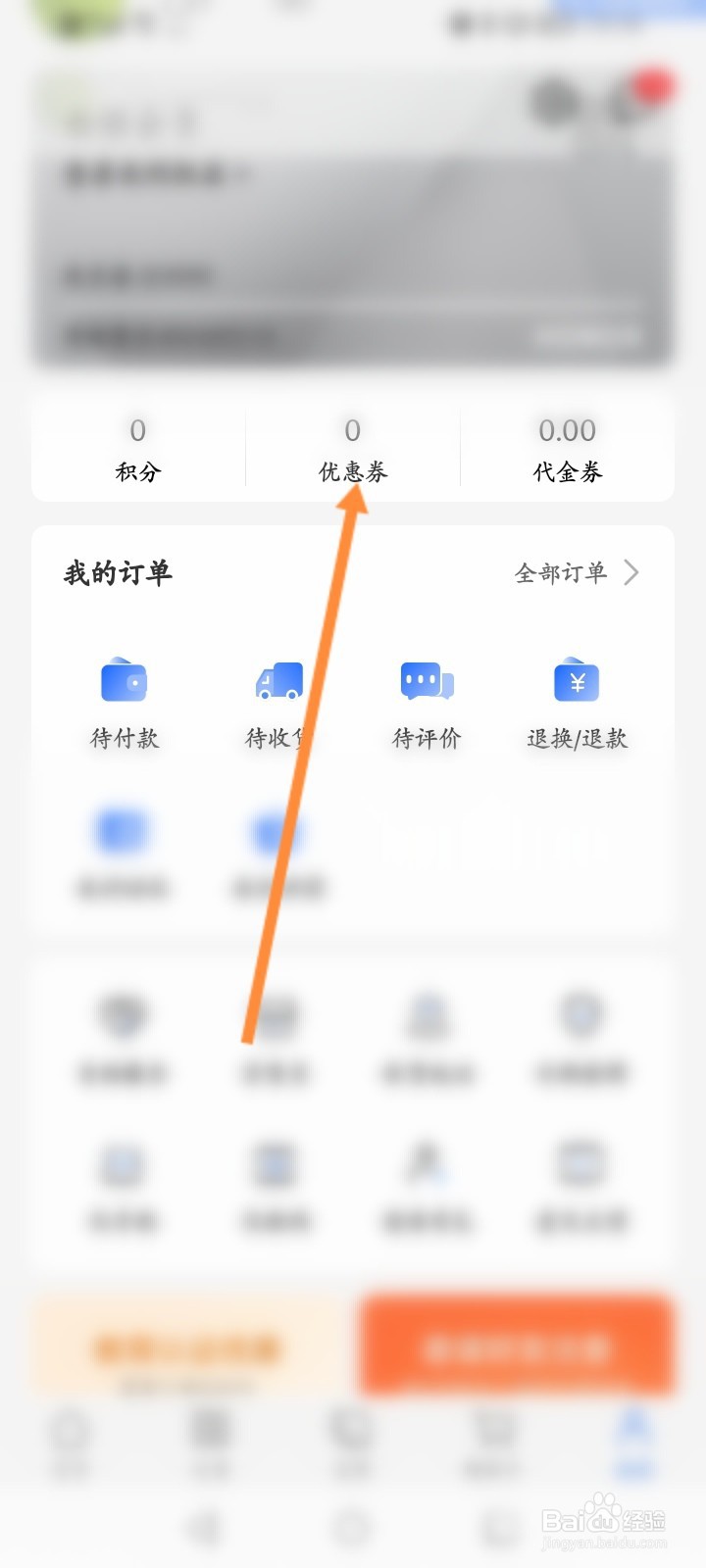Select the first blue icon below 待付款
The width and height of the screenshot is (706, 1568).
coord(124,831)
